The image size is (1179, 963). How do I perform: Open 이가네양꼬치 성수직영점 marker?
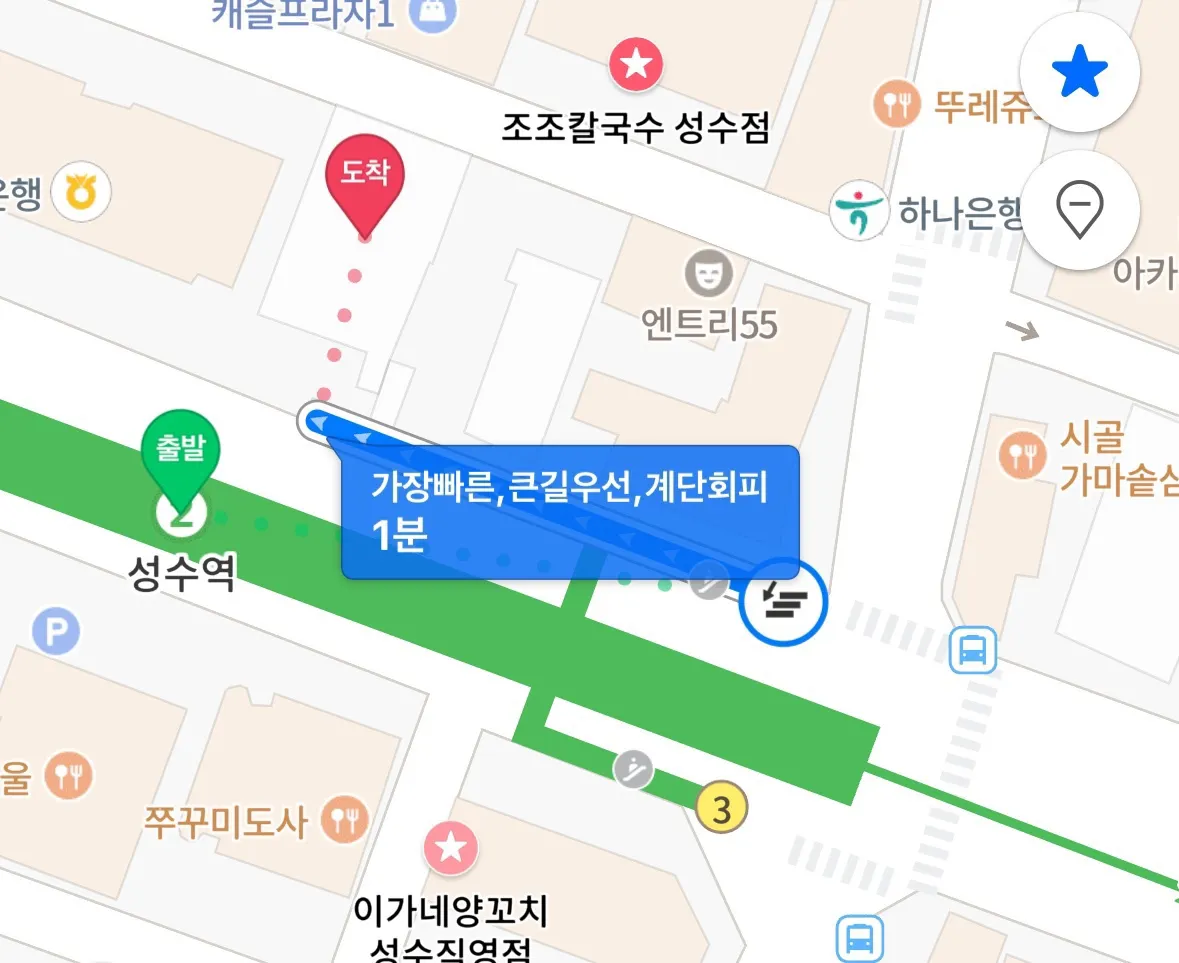click(450, 848)
